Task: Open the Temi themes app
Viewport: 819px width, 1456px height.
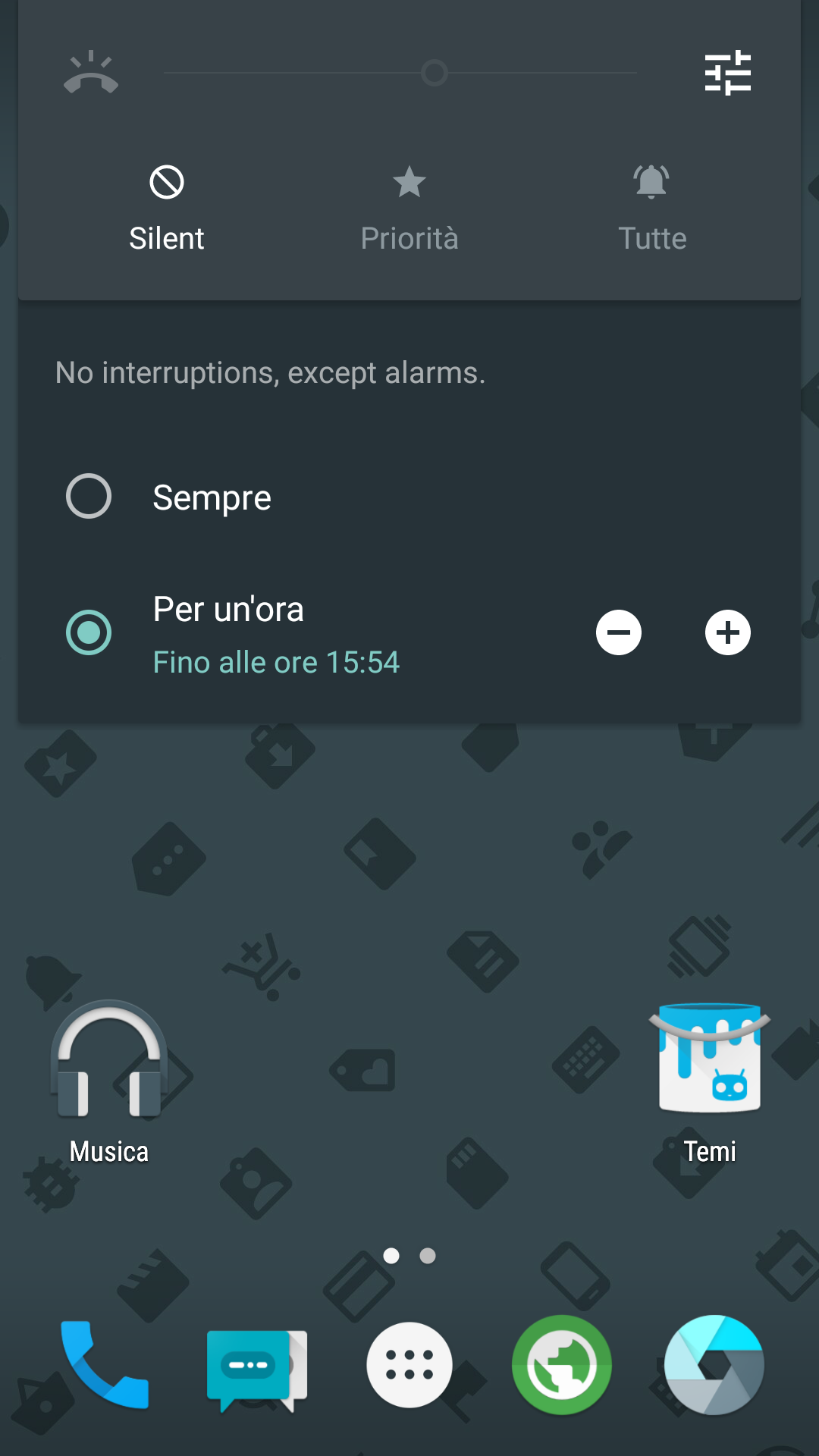Action: click(710, 1082)
